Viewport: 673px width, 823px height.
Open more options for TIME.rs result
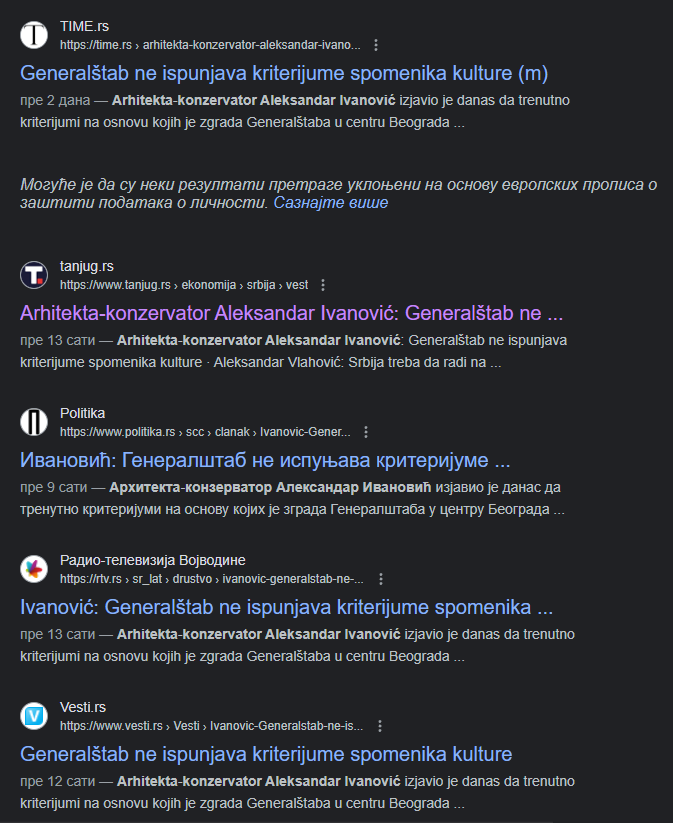coord(376,45)
